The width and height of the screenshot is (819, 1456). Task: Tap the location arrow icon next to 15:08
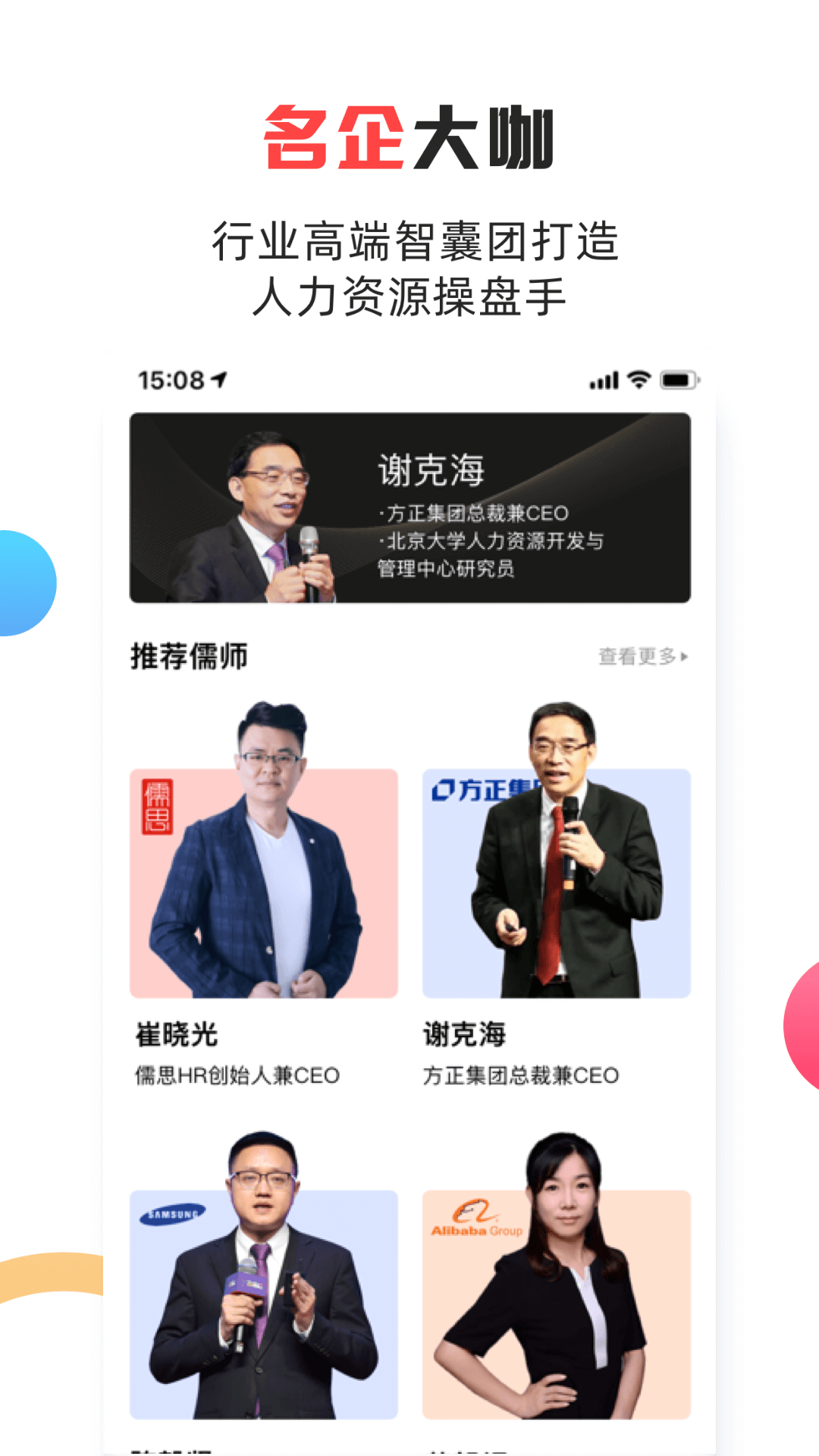click(218, 378)
